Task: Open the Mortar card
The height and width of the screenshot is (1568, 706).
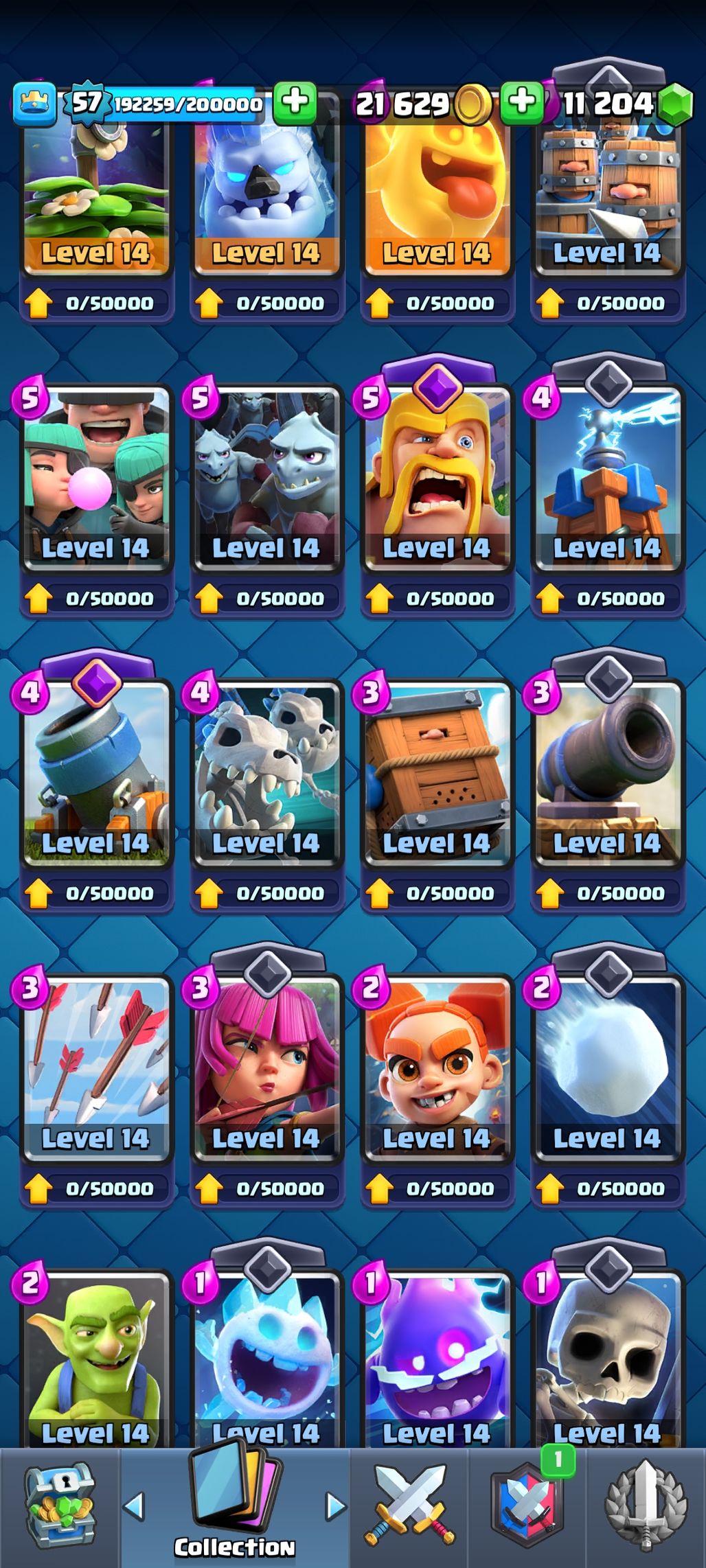Action: click(x=96, y=776)
